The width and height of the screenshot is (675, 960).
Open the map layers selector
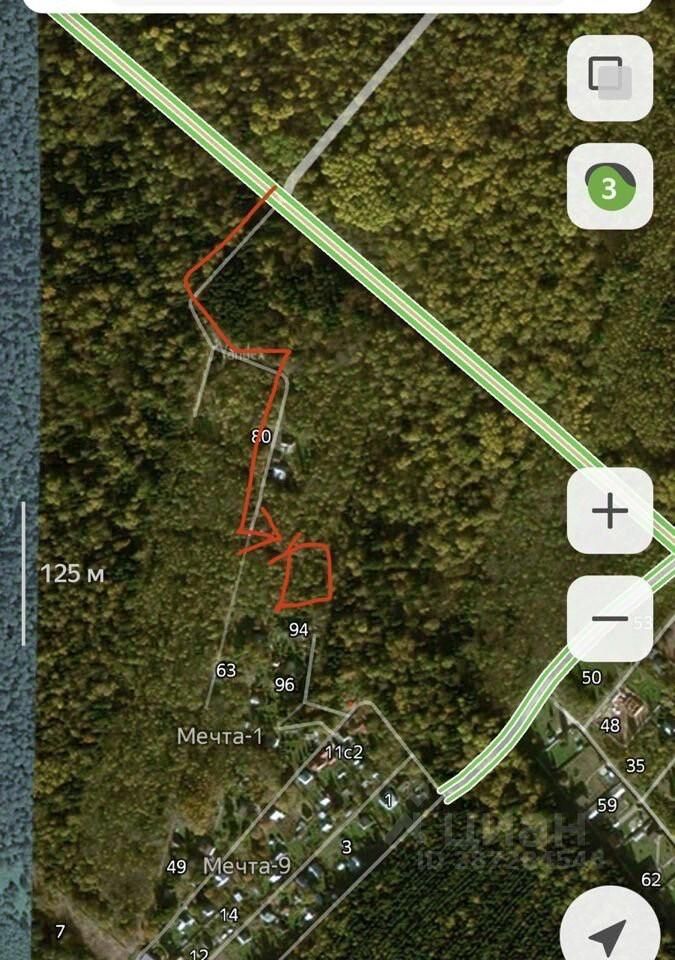tap(609, 78)
